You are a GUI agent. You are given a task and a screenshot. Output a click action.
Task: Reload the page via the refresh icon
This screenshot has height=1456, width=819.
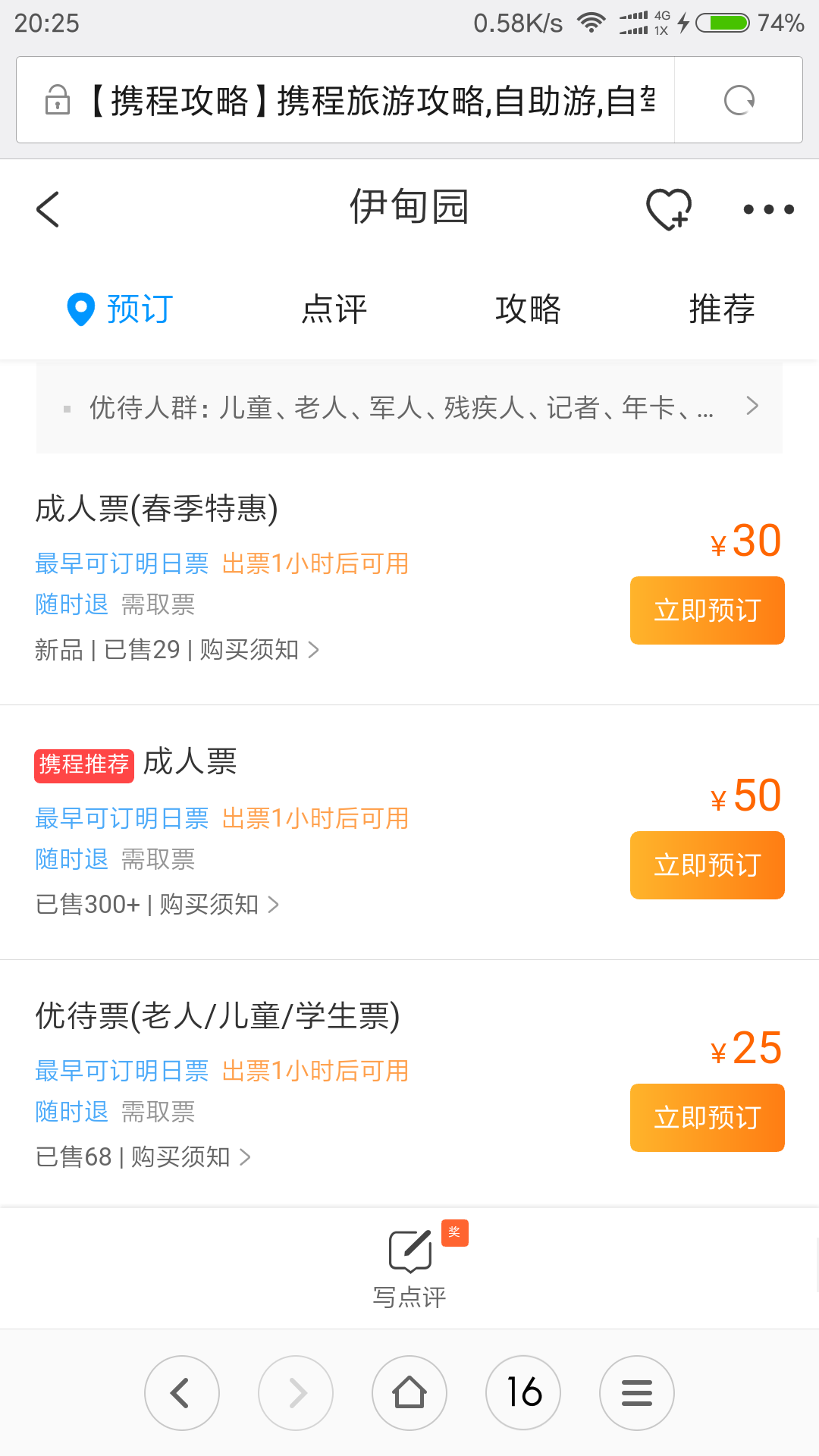[x=739, y=100]
